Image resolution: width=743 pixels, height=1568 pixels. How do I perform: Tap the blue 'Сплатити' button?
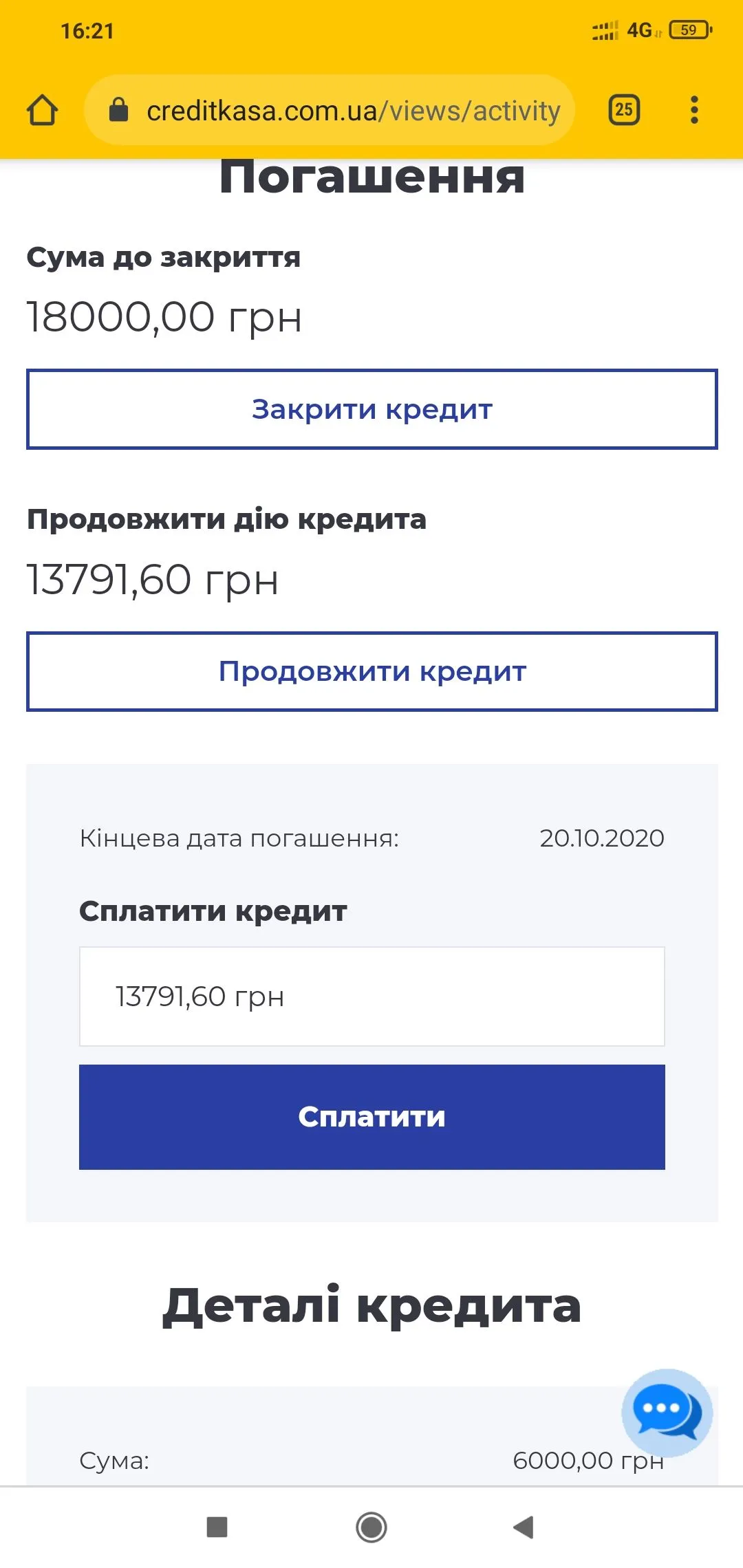(371, 1117)
